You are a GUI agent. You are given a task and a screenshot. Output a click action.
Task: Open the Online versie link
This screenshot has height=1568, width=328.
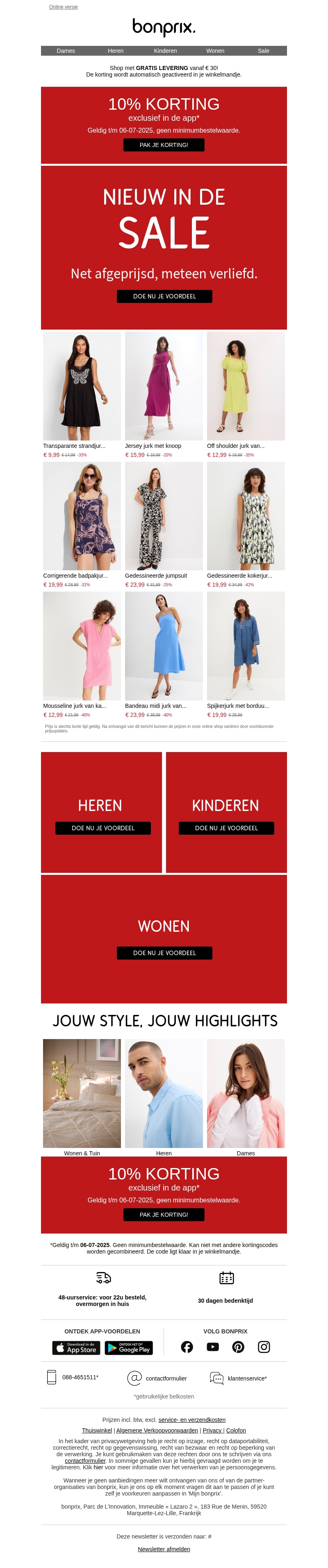64,7
